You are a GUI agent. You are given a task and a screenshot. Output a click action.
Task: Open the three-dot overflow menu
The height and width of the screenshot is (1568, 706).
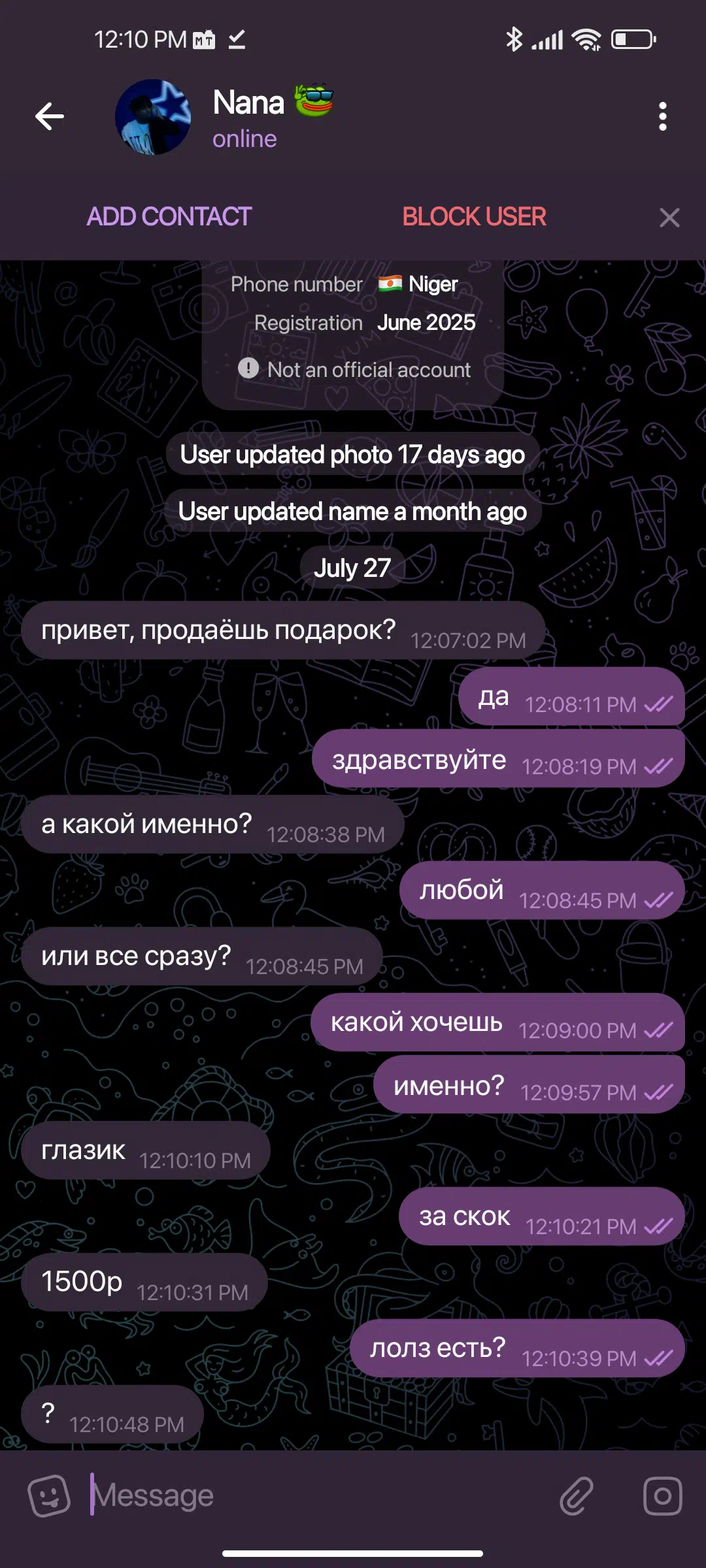point(663,117)
